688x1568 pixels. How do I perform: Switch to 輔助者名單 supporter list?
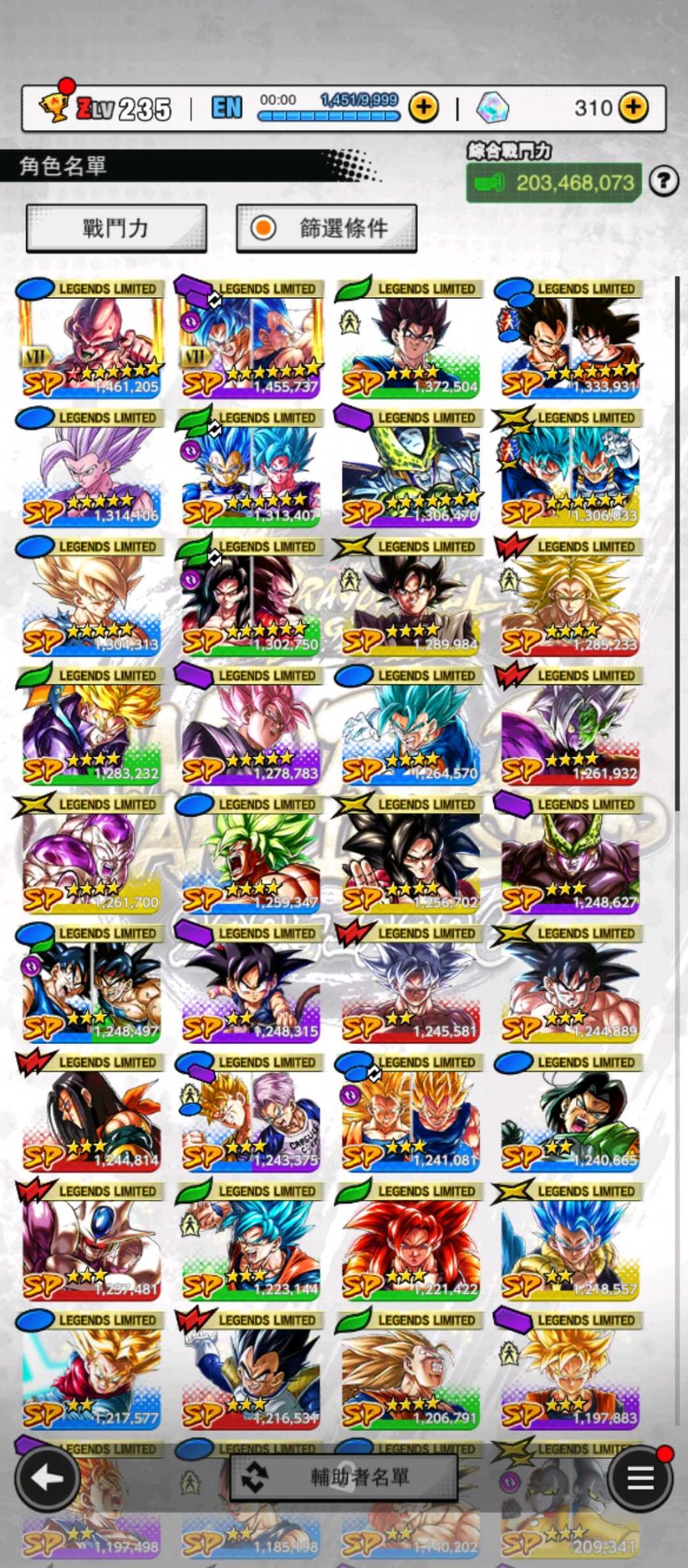(344, 1477)
